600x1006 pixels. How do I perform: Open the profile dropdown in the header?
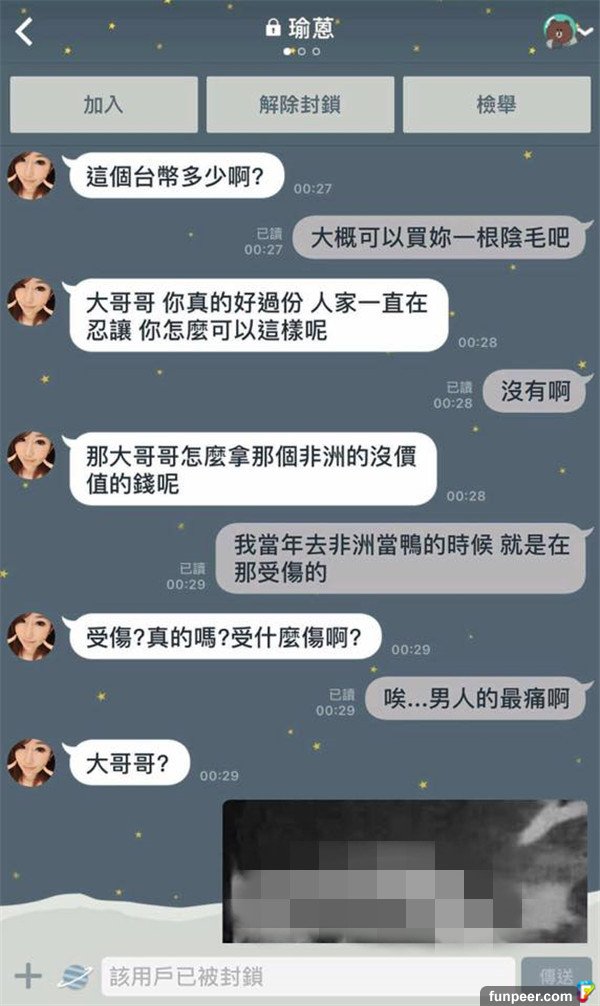[566, 32]
